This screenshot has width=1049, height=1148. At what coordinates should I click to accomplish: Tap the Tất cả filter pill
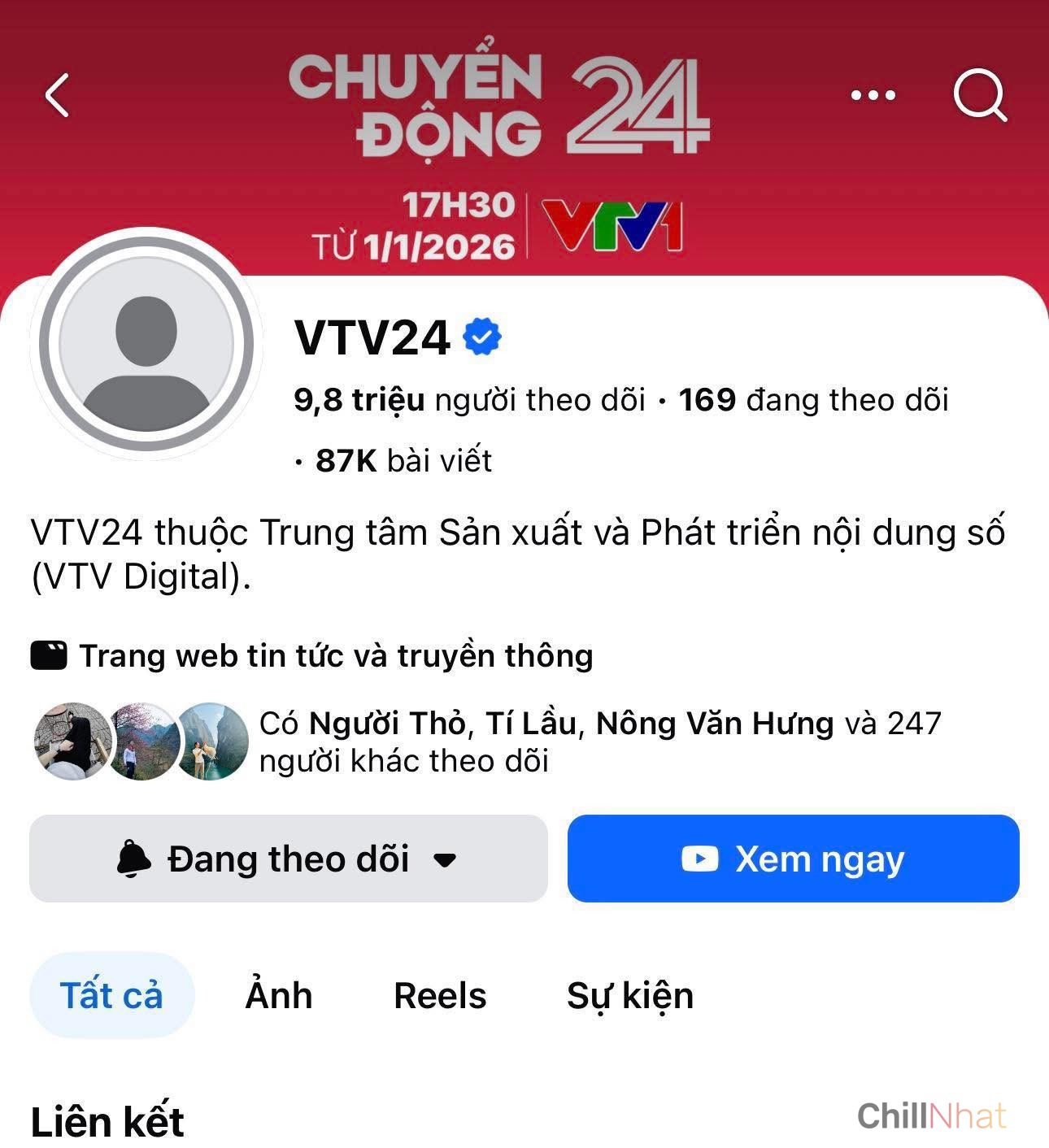pyautogui.click(x=112, y=995)
